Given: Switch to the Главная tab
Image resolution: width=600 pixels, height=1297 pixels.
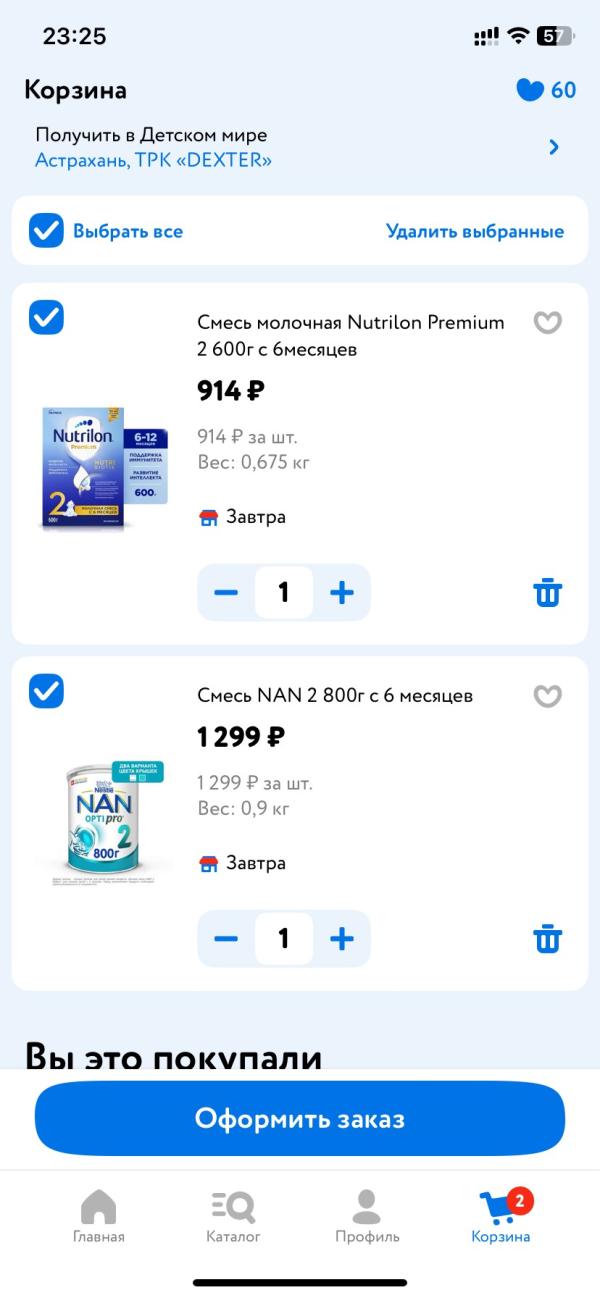Looking at the screenshot, I should pos(99,1215).
